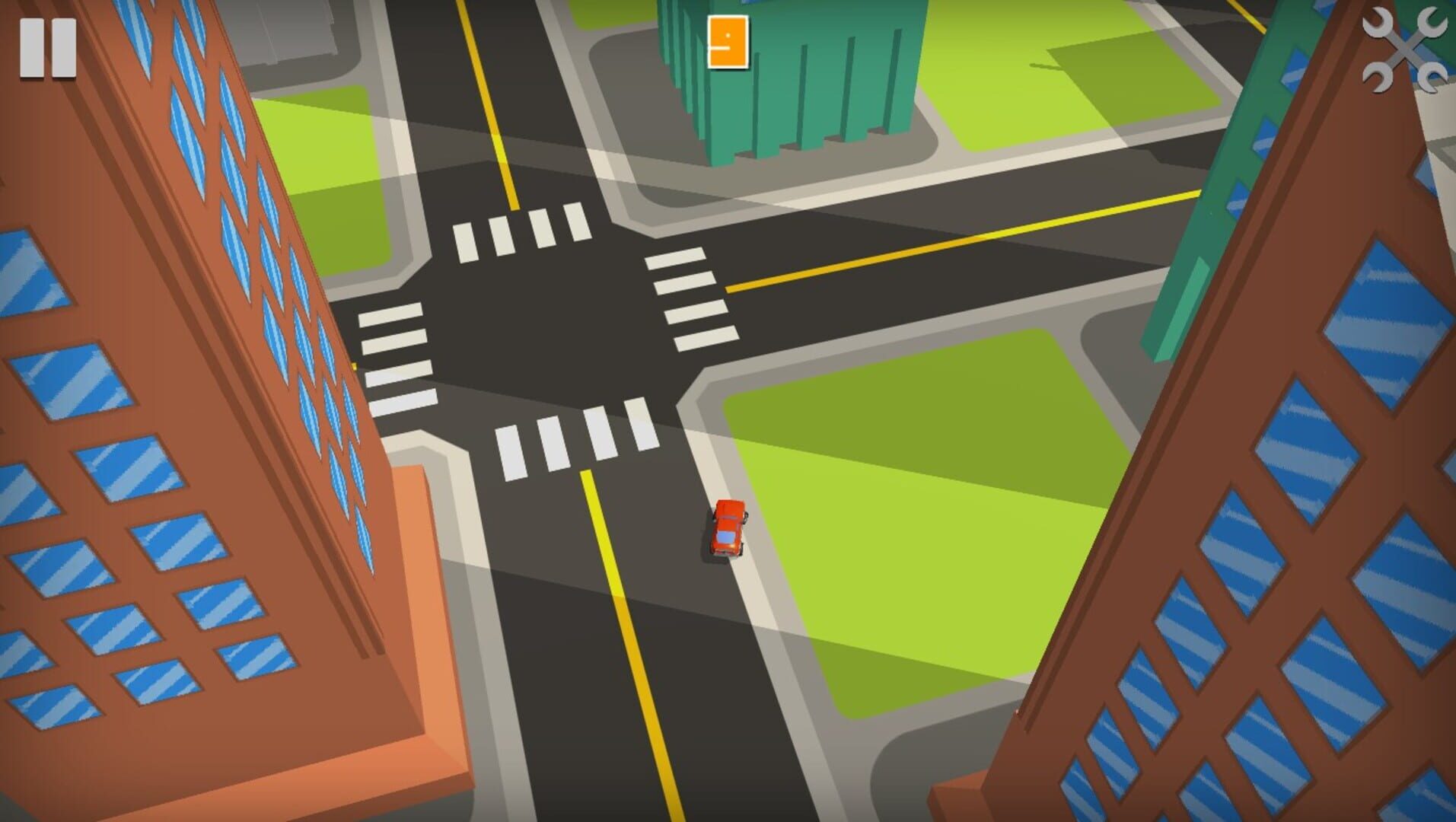Open the wrench settings icon
Viewport: 1456px width, 822px height.
pos(1405,51)
